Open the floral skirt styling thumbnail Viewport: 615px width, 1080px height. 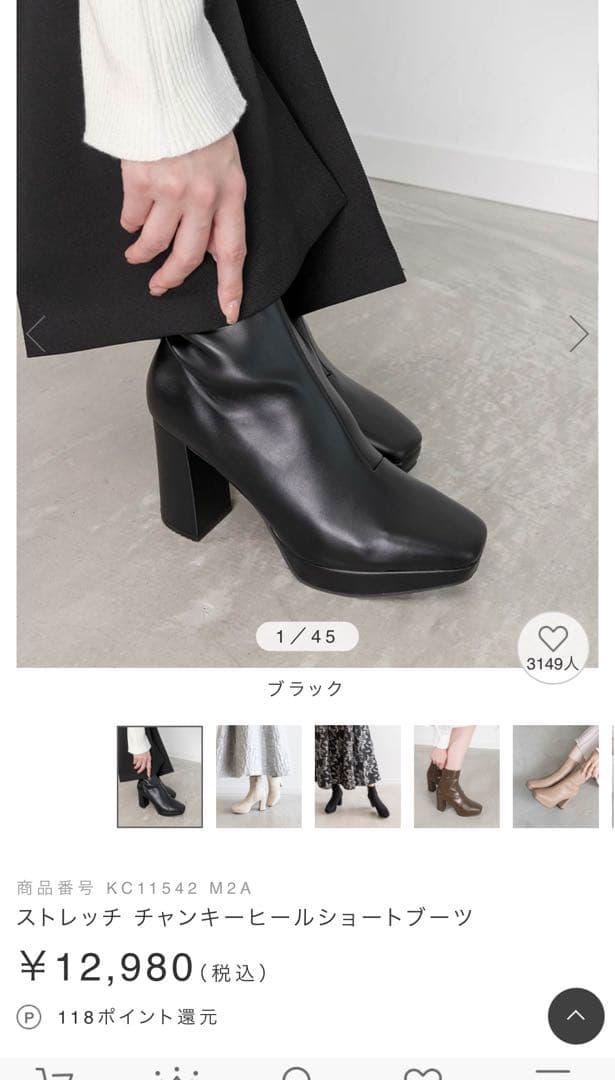(x=357, y=776)
